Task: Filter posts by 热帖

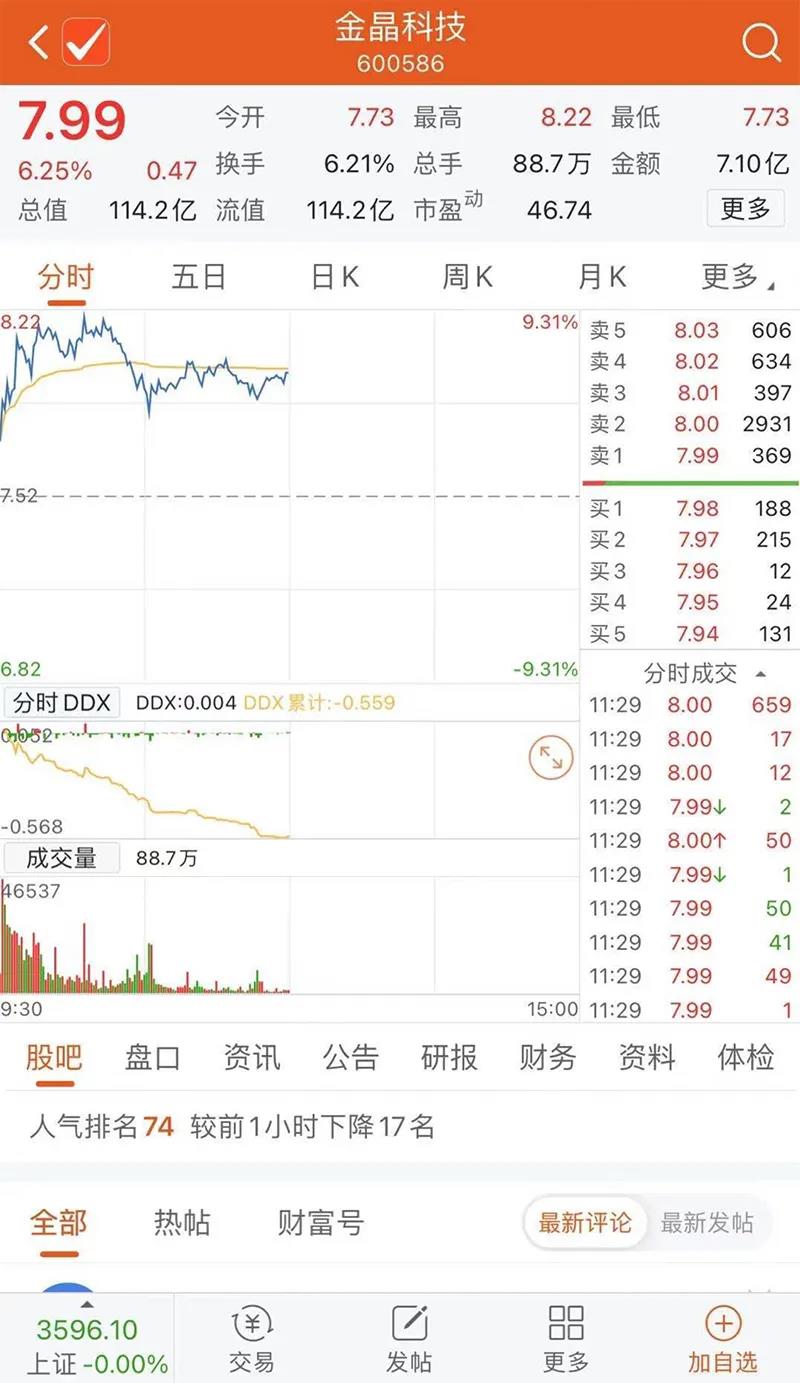Action: pyautogui.click(x=182, y=1222)
